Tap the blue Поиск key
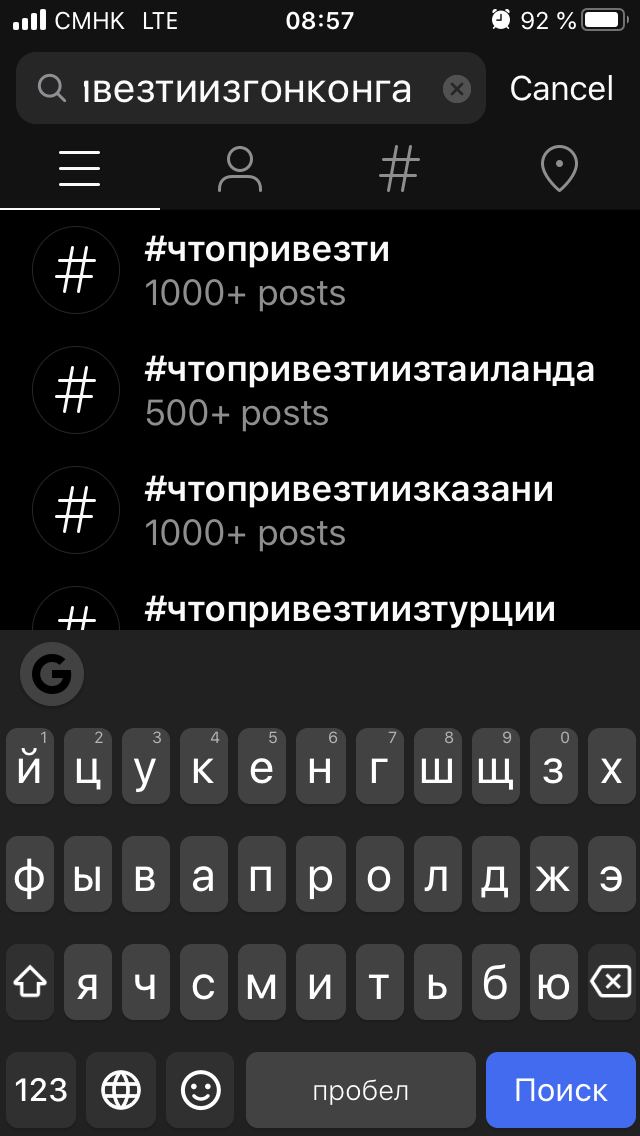 (x=561, y=1090)
